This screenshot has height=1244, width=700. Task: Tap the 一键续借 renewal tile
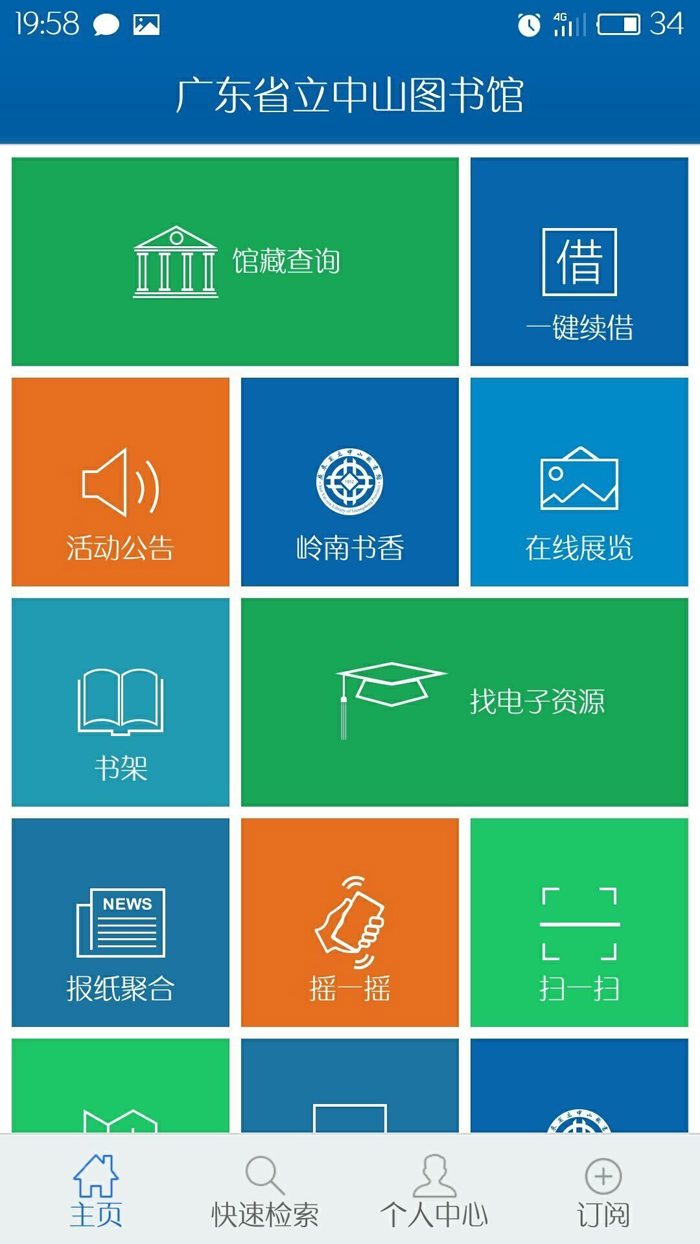579,262
